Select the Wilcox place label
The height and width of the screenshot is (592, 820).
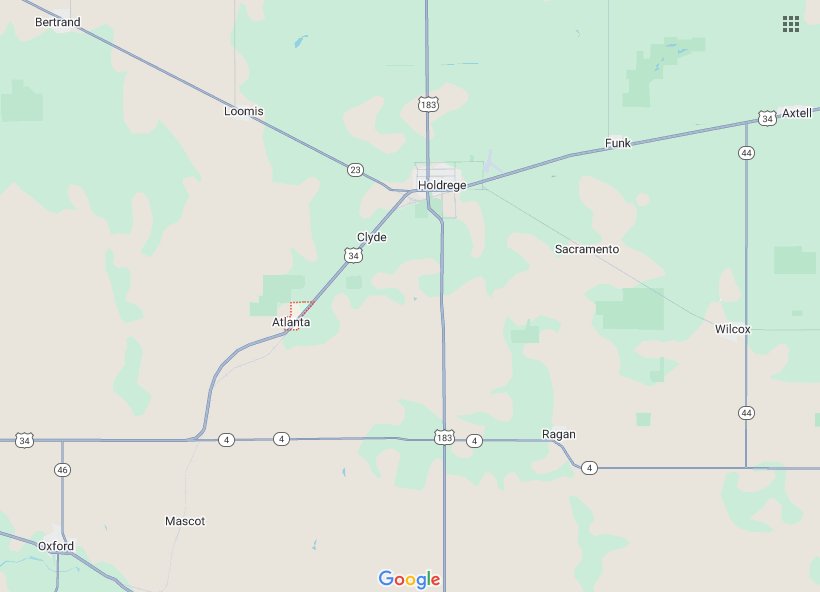[x=732, y=329]
